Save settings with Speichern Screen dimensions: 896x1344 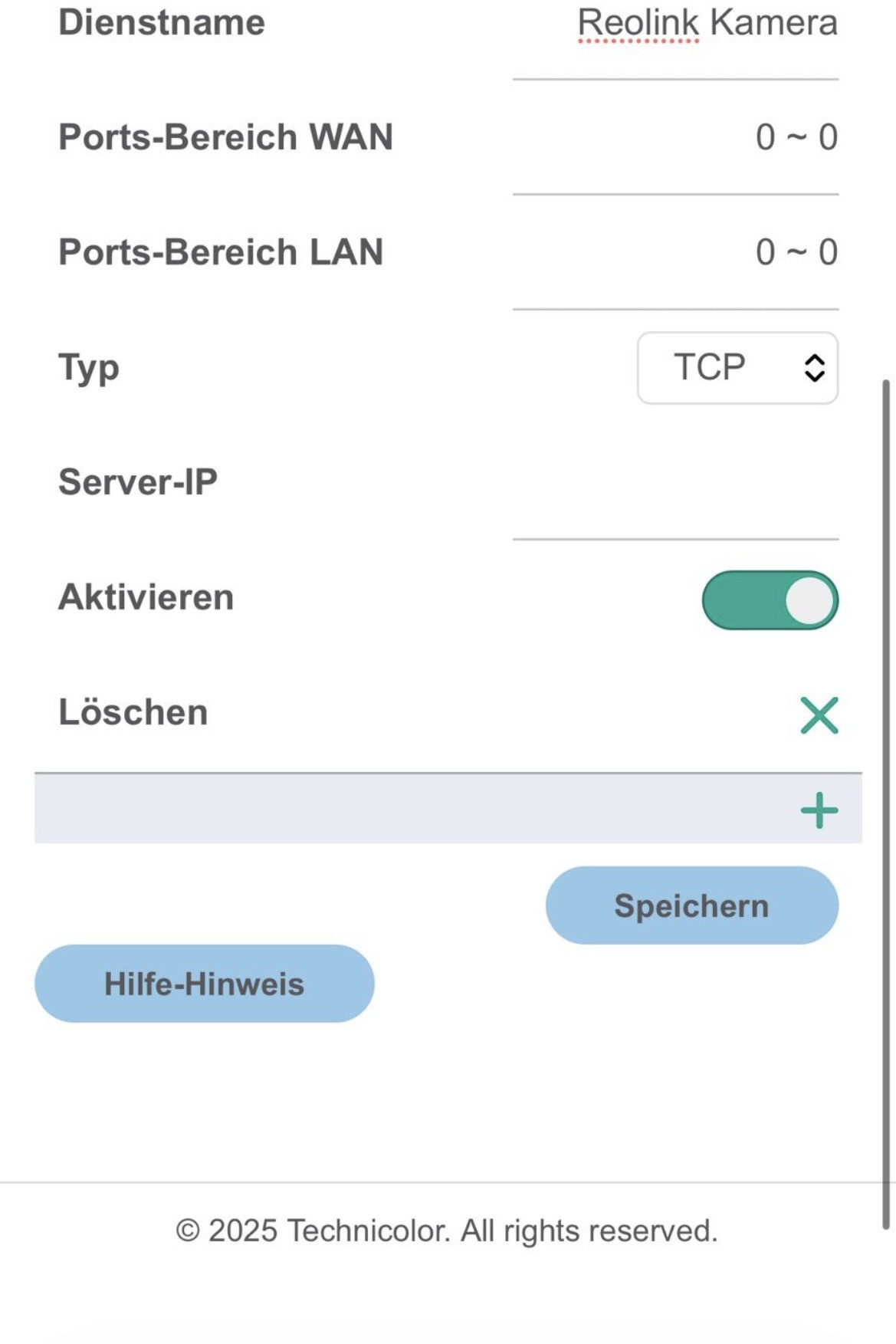coord(691,905)
